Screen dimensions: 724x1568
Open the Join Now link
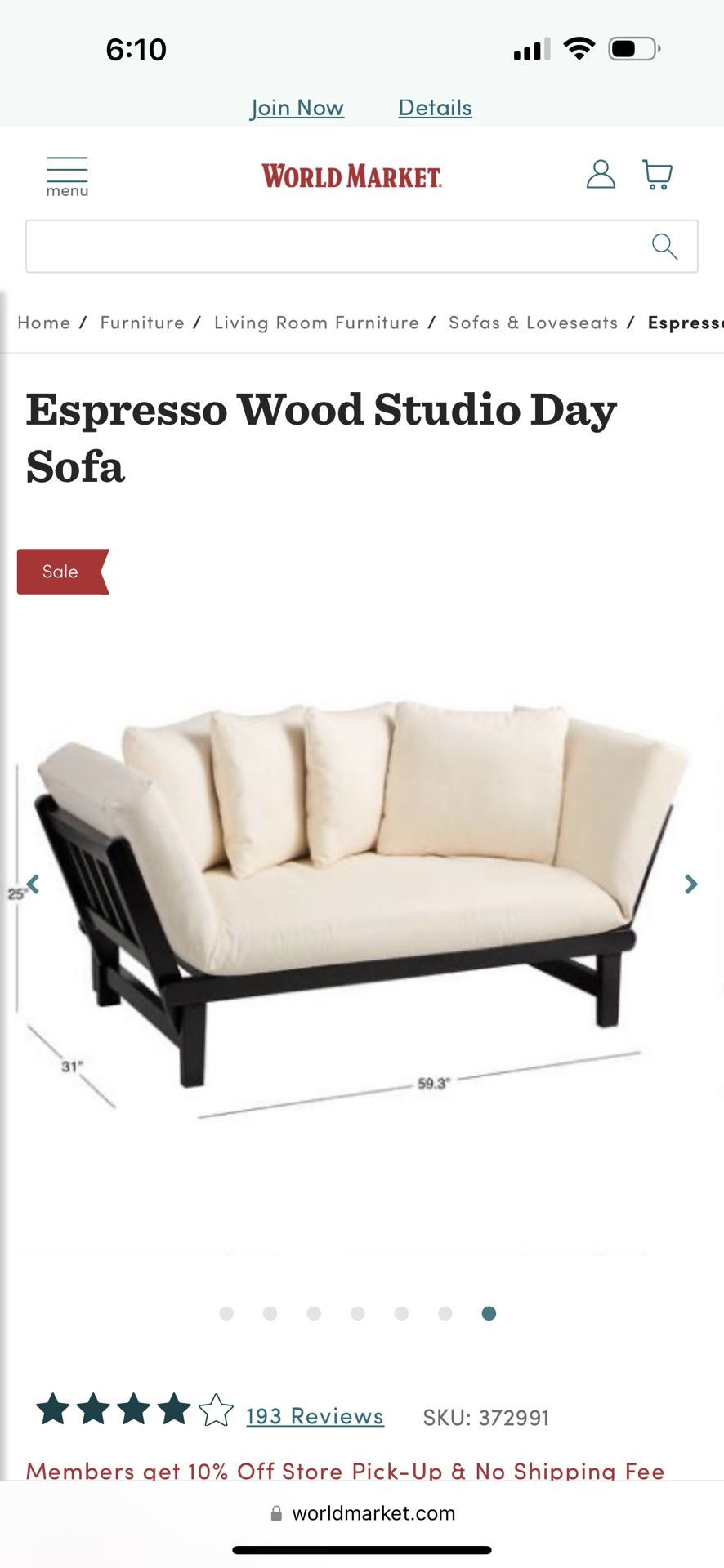pos(297,108)
